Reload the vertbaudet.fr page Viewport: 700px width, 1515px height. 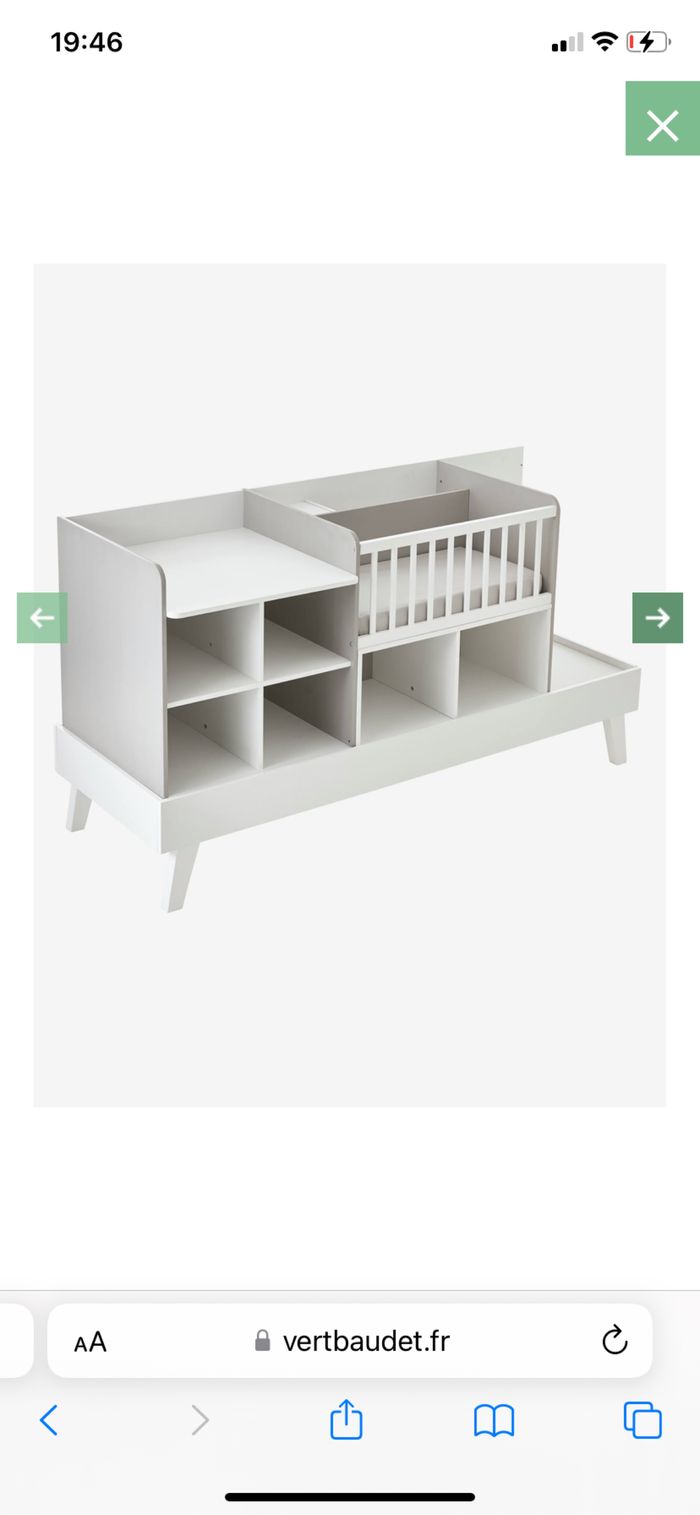pyautogui.click(x=614, y=1340)
